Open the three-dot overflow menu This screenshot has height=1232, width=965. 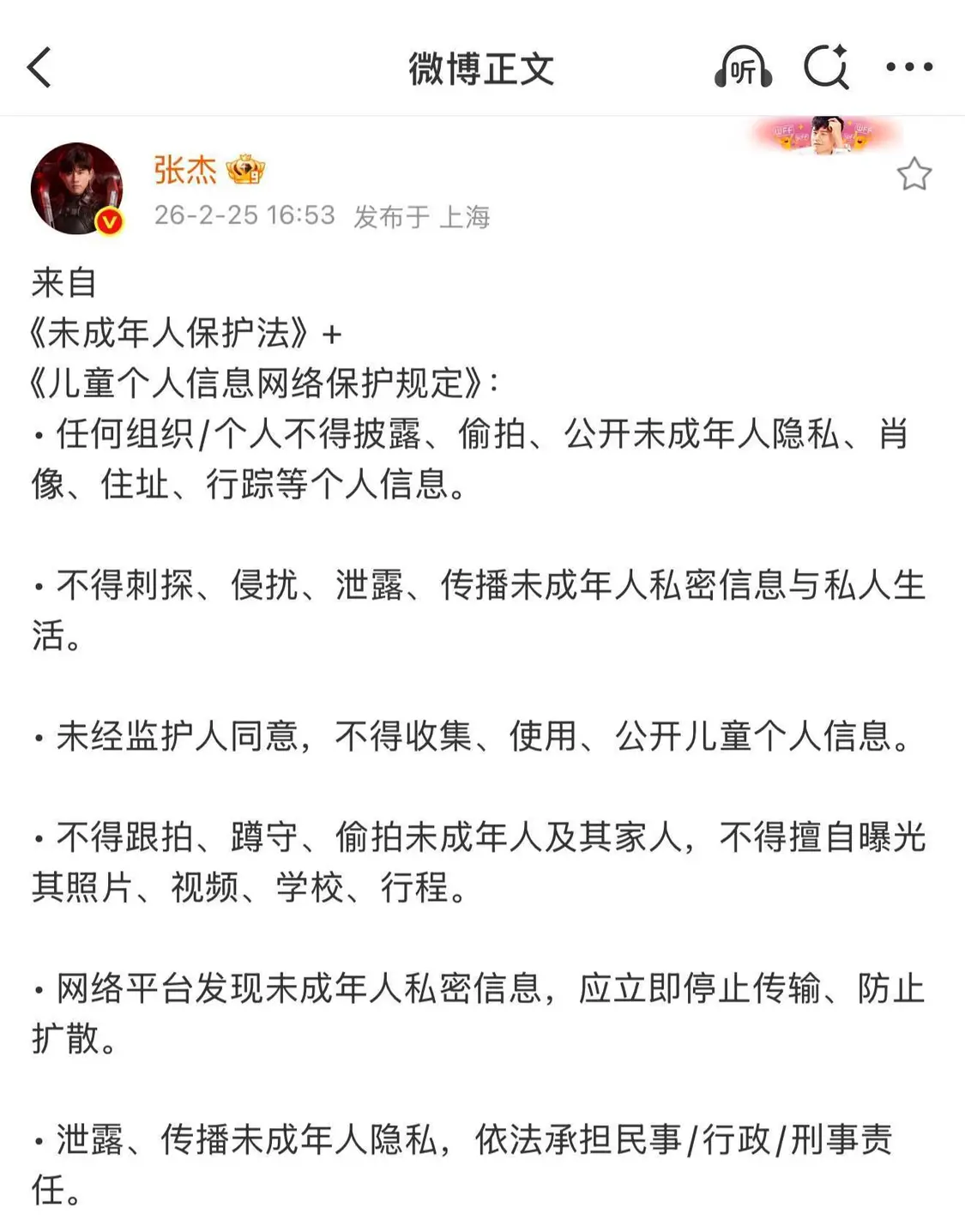(x=909, y=67)
